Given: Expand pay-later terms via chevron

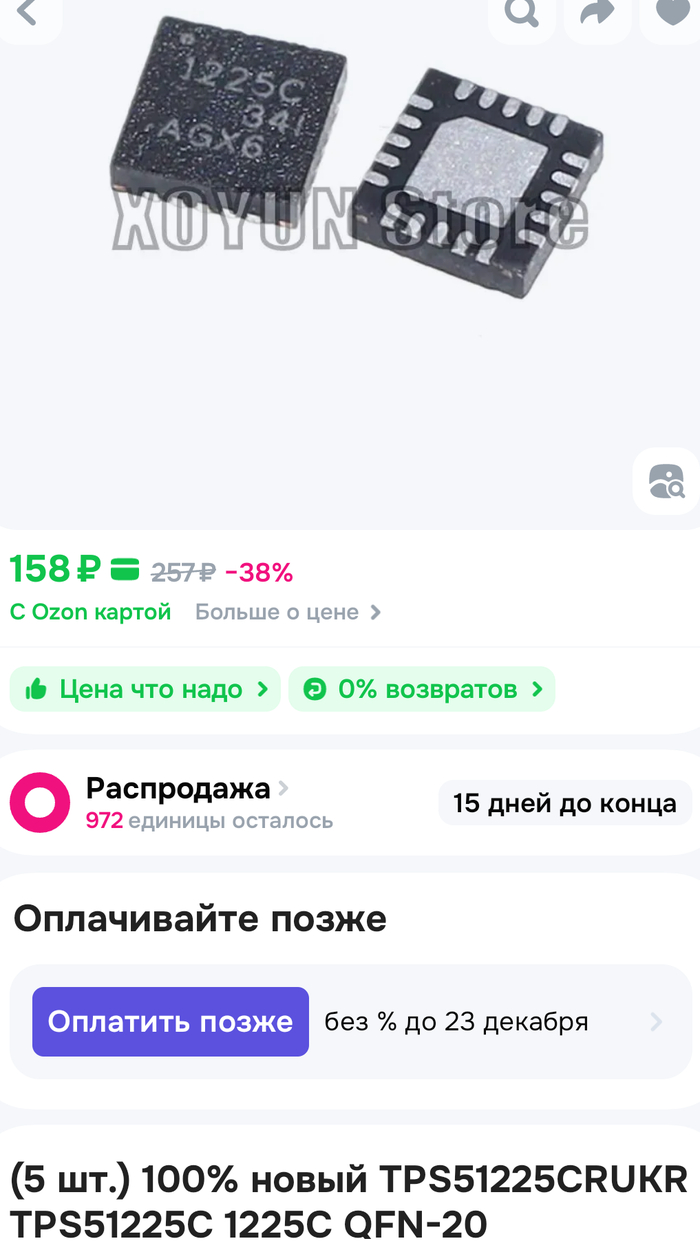Looking at the screenshot, I should pyautogui.click(x=656, y=1021).
